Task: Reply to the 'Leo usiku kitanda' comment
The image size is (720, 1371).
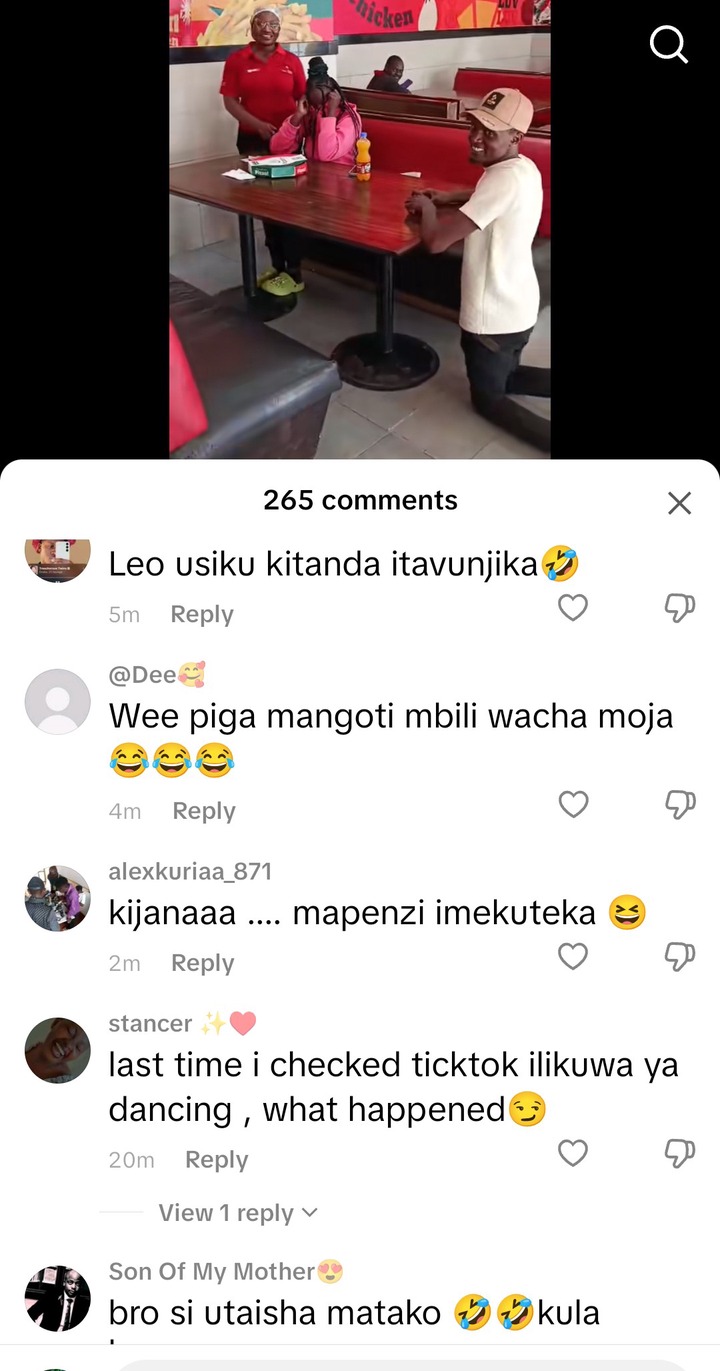Action: [201, 614]
